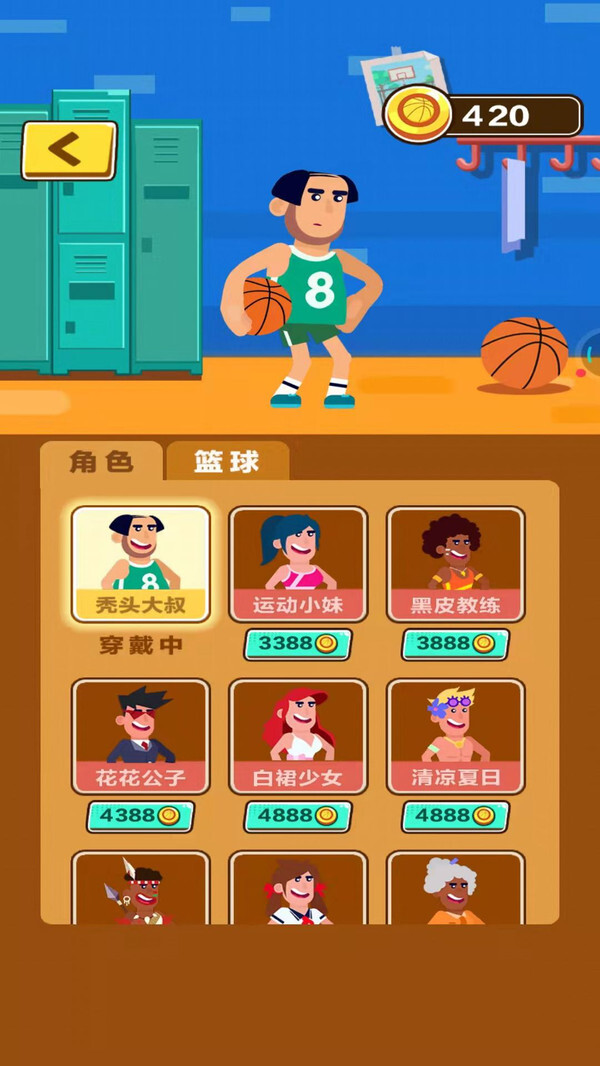
Task: Select the 黑皮教练 character card
Action: (455, 564)
